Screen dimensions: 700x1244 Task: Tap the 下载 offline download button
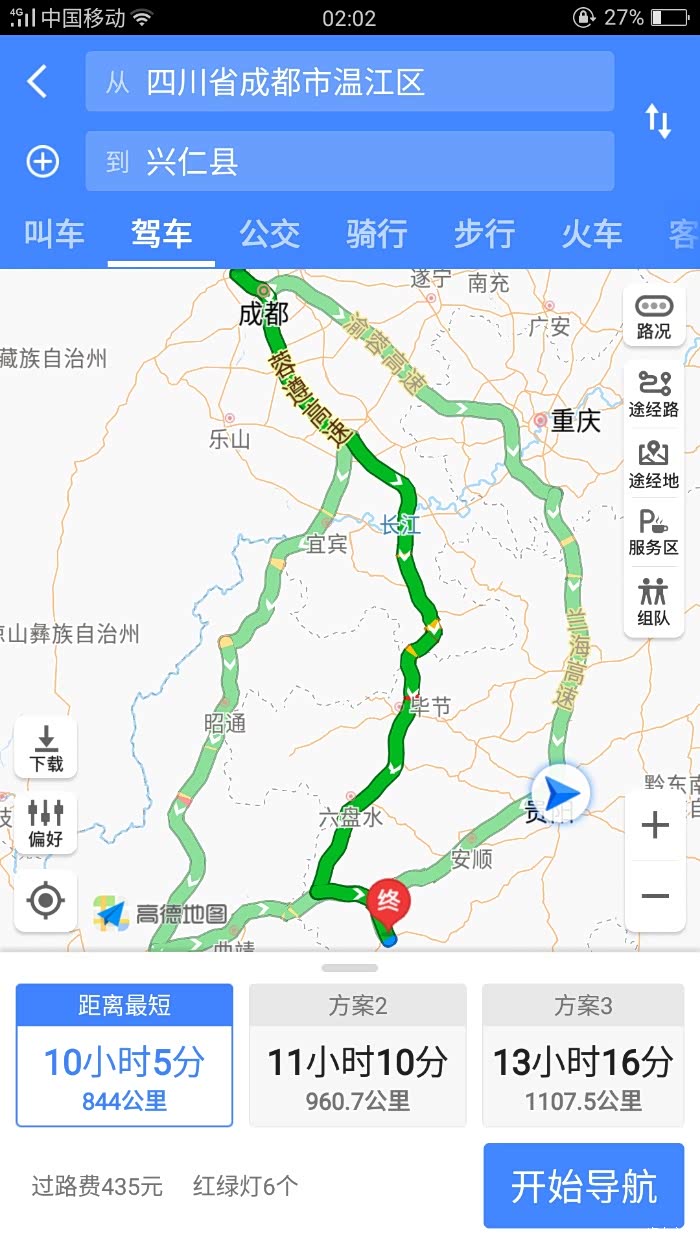46,748
